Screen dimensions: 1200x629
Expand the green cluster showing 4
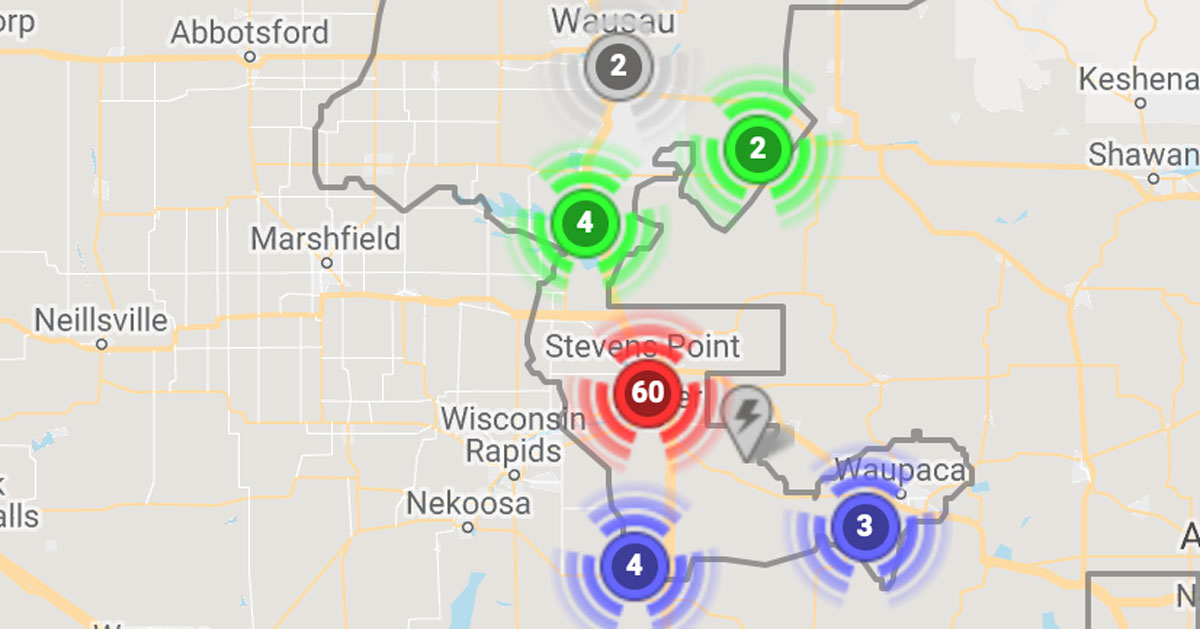point(585,223)
